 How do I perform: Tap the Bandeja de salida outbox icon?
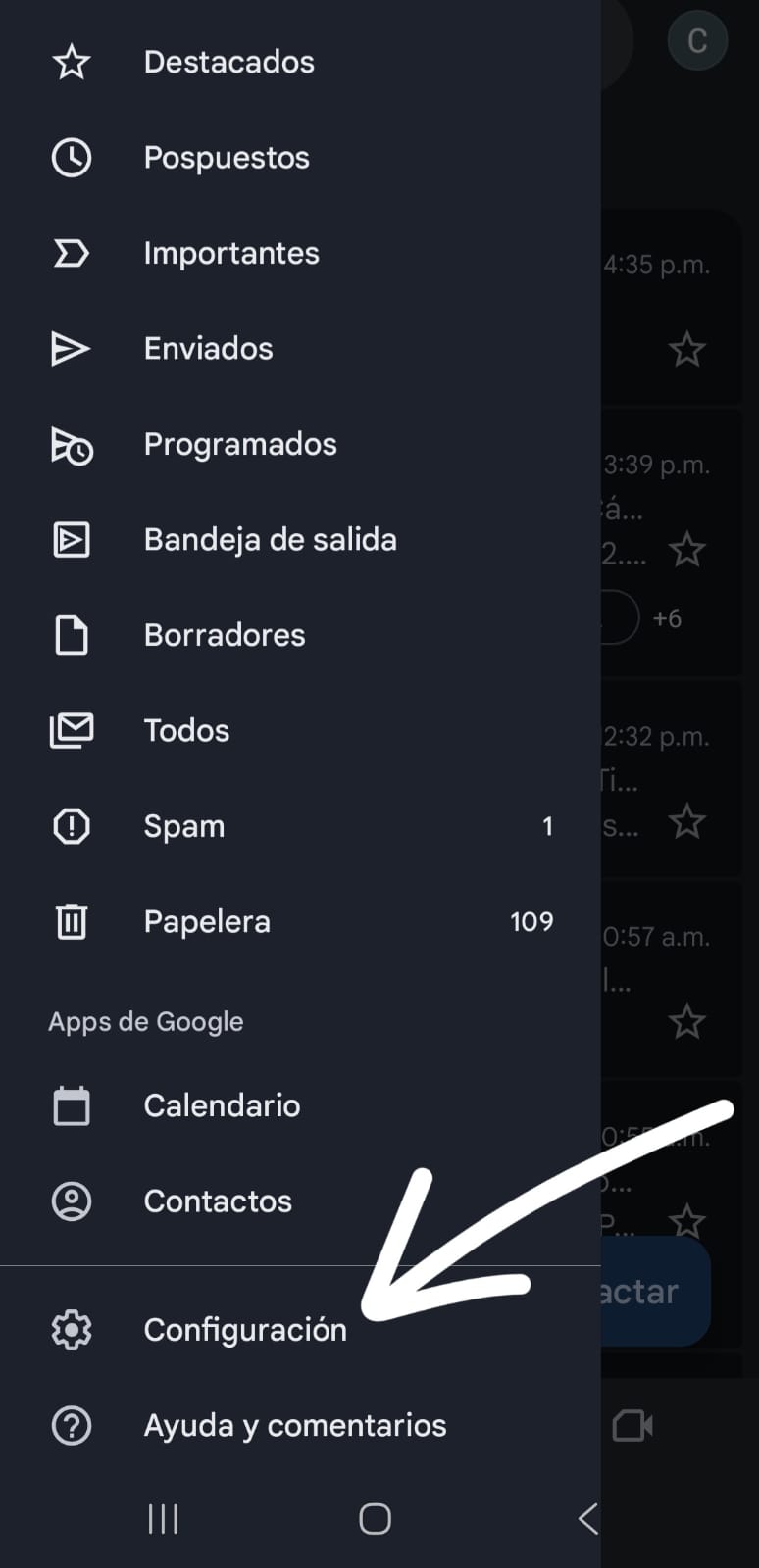71,539
